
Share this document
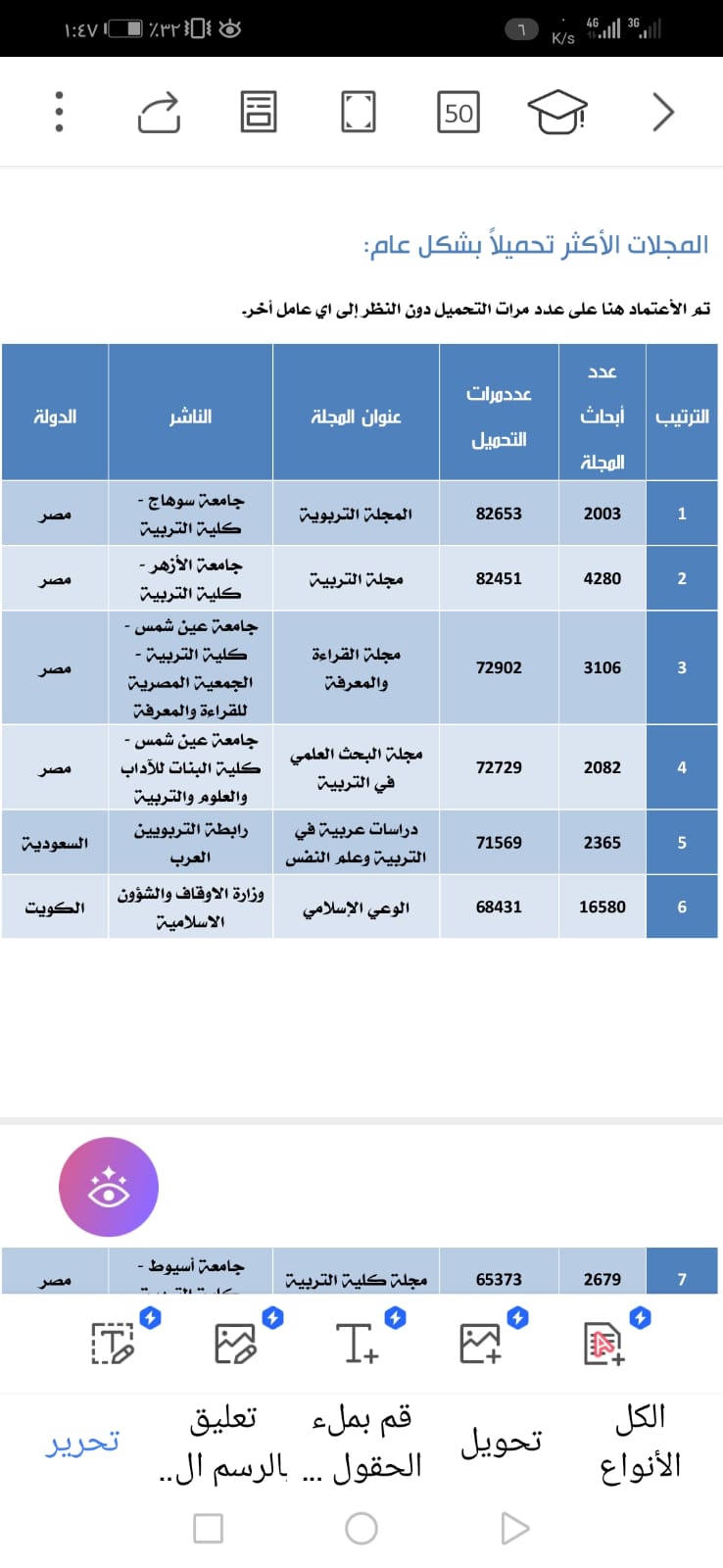pos(160,112)
